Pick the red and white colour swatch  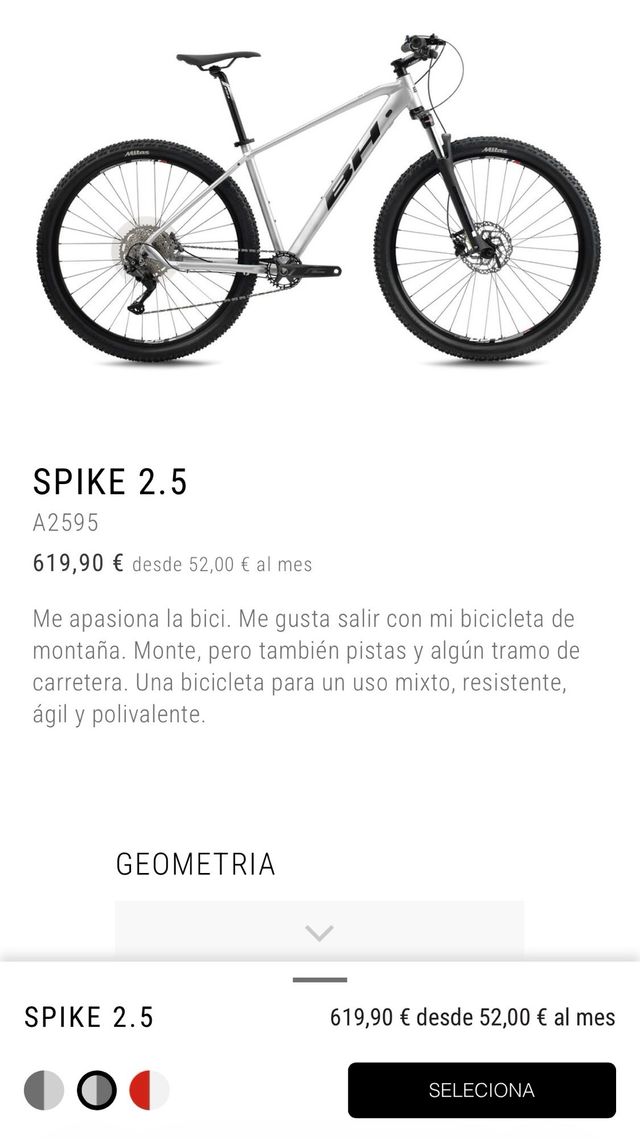tap(150, 1090)
